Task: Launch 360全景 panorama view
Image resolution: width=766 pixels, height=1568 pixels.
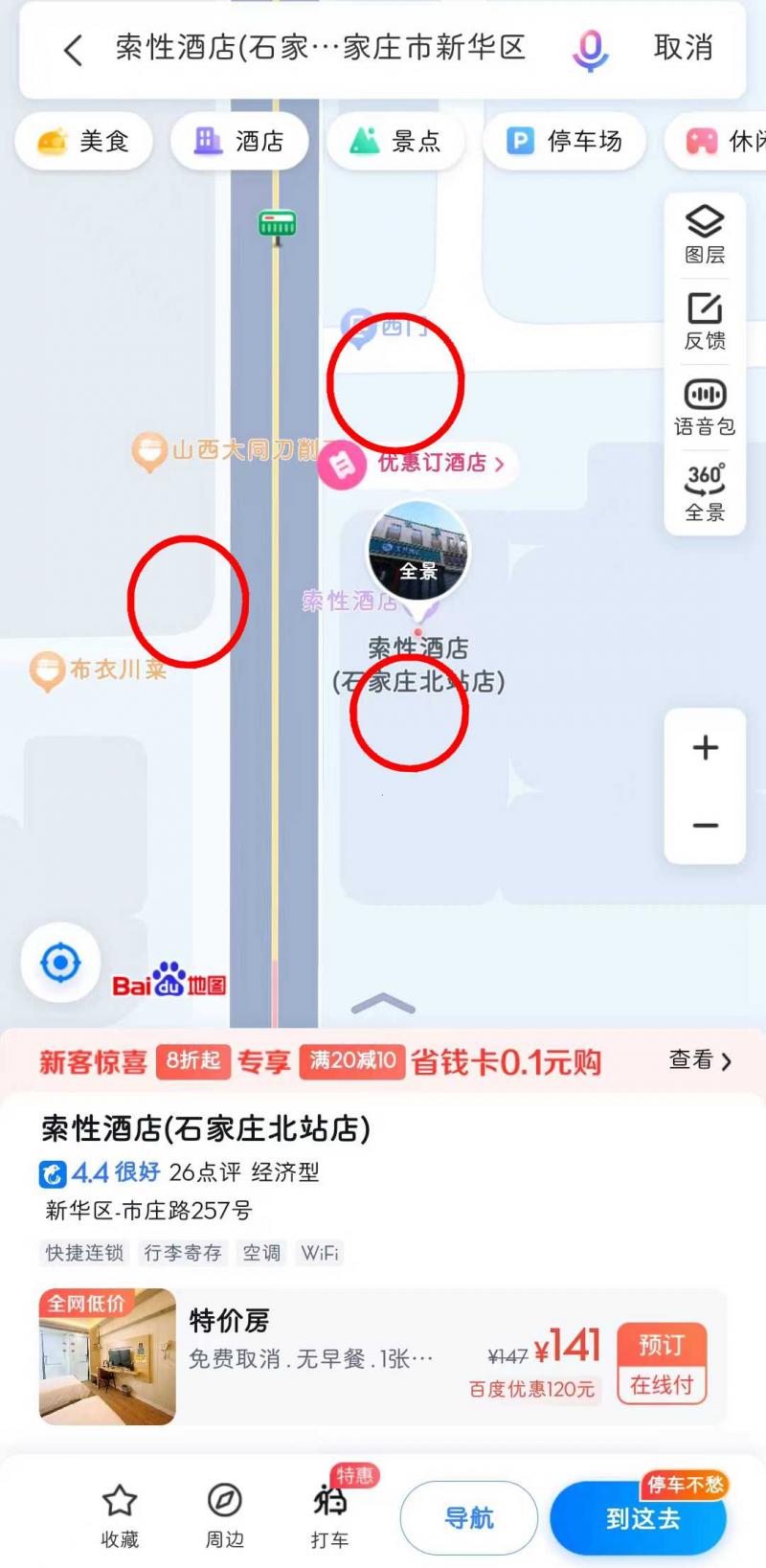Action: 705,490
